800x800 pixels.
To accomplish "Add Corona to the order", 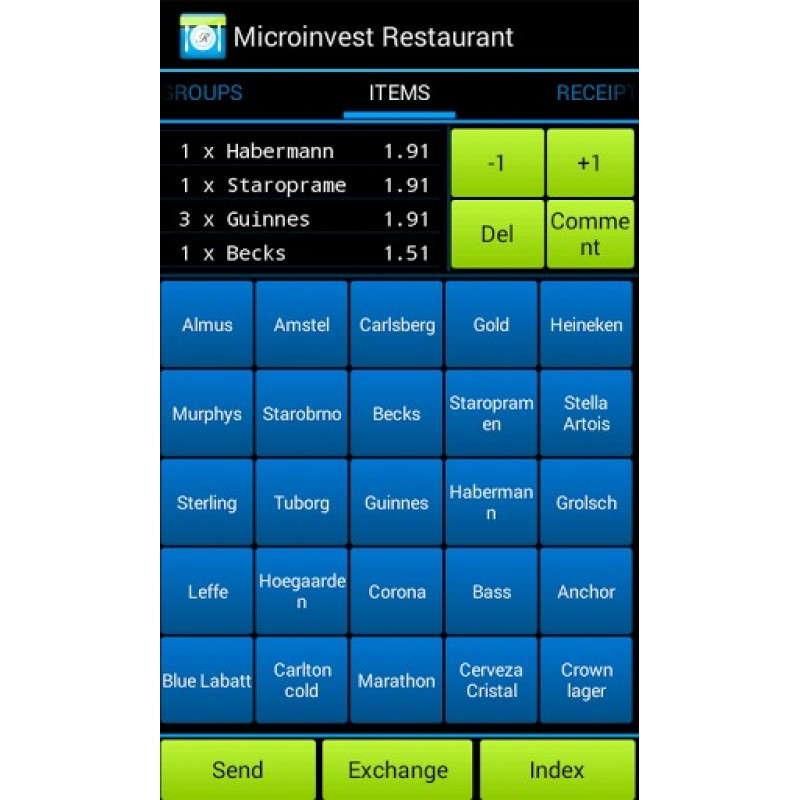I will 397,592.
